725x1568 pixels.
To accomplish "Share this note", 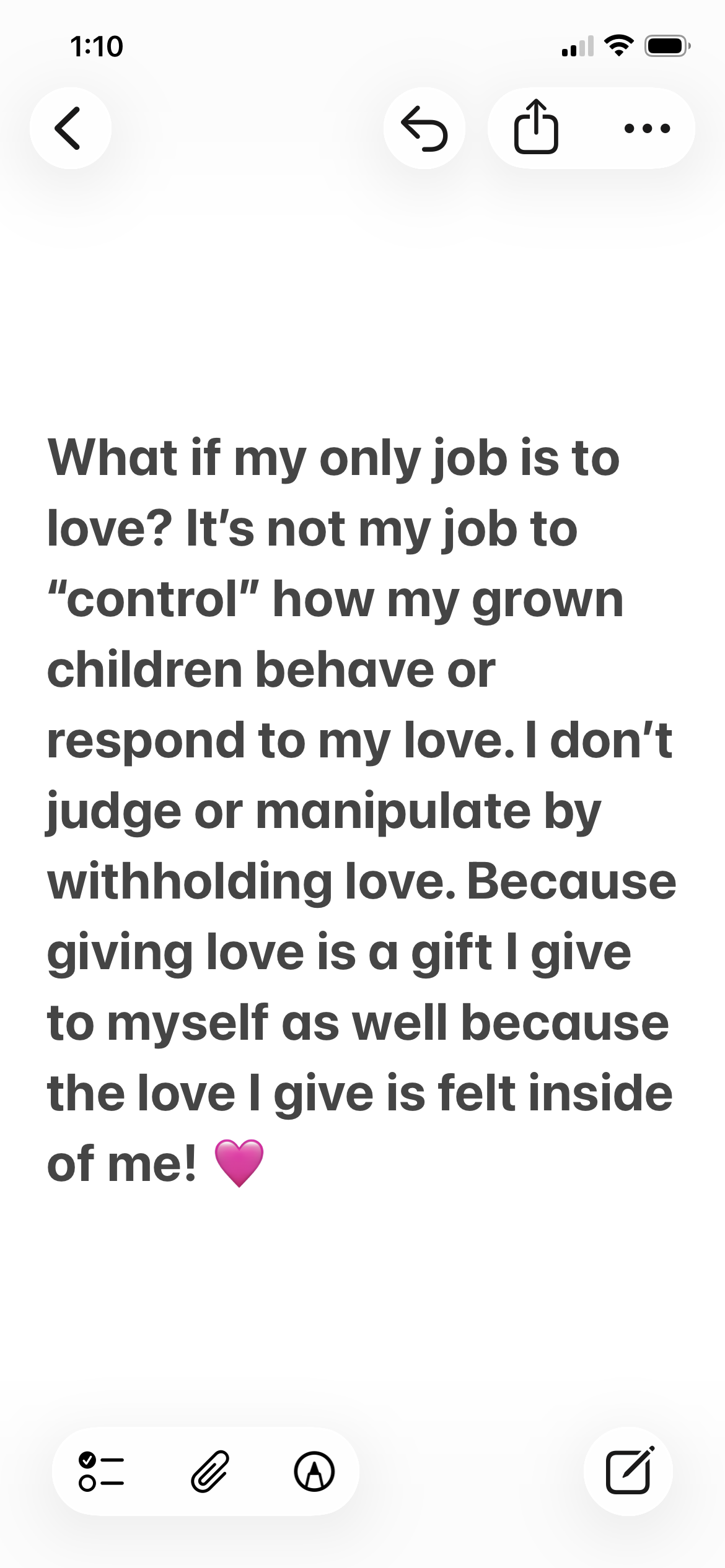I will [536, 127].
